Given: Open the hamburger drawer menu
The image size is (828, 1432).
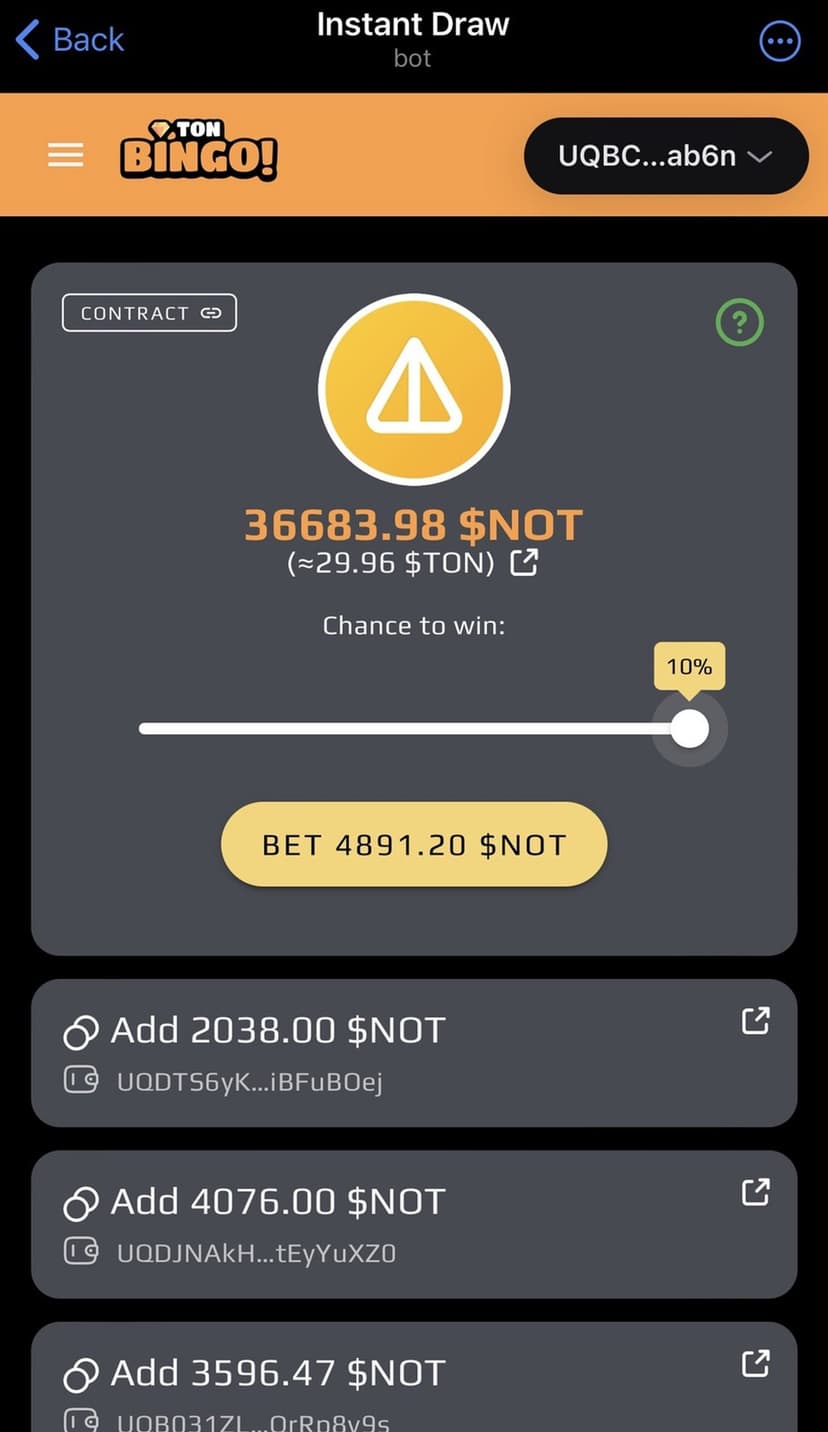Looking at the screenshot, I should pyautogui.click(x=66, y=155).
